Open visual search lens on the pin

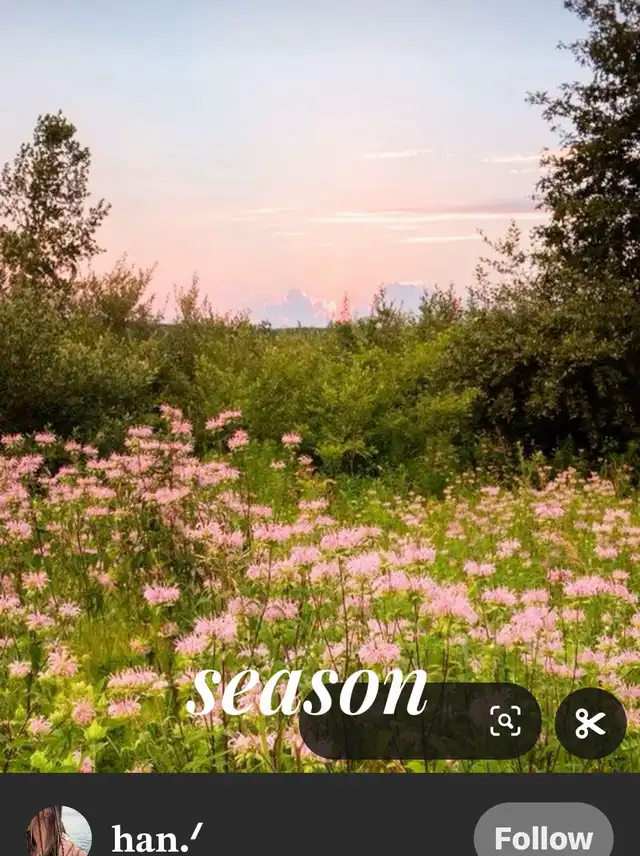(505, 721)
